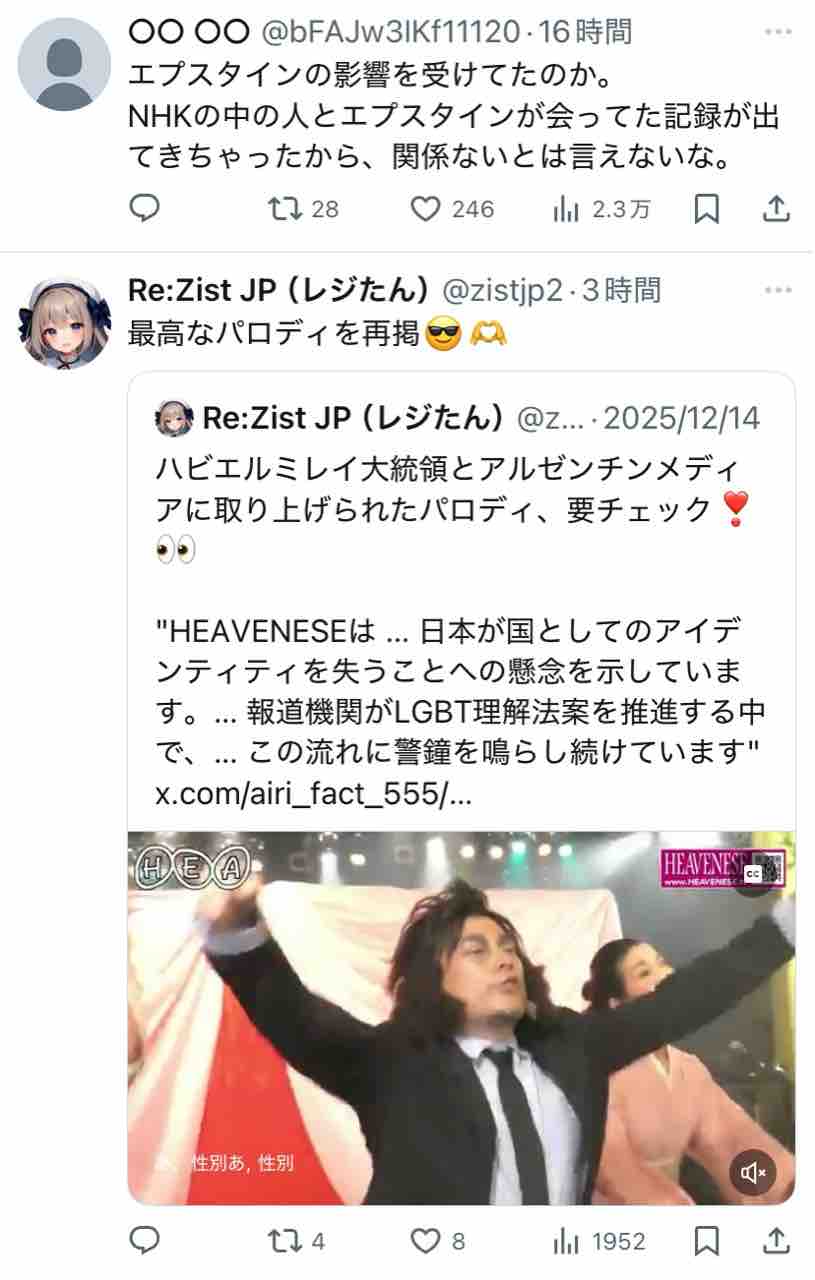The image size is (815, 1280).
Task: Share Re:Zist JP's tweet
Action: (777, 1241)
